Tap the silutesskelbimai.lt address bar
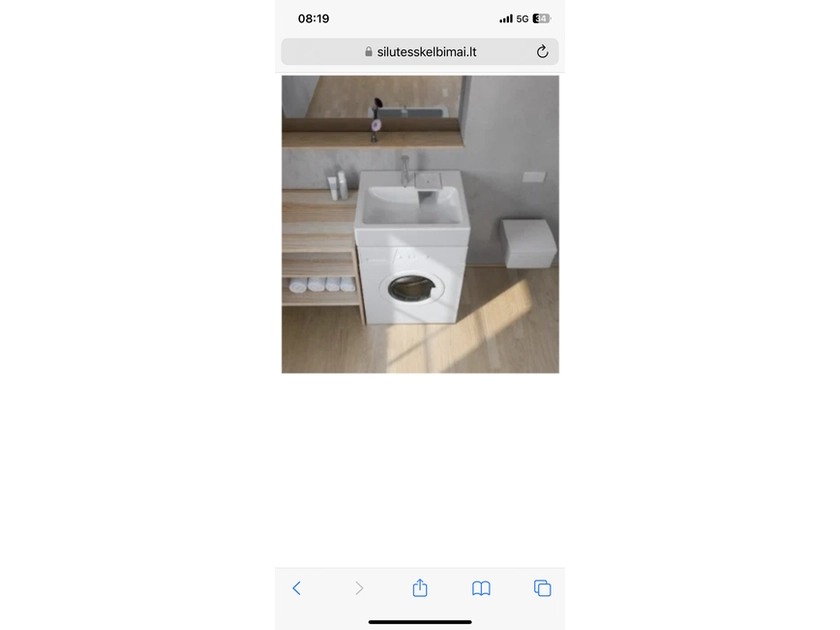 [x=420, y=52]
